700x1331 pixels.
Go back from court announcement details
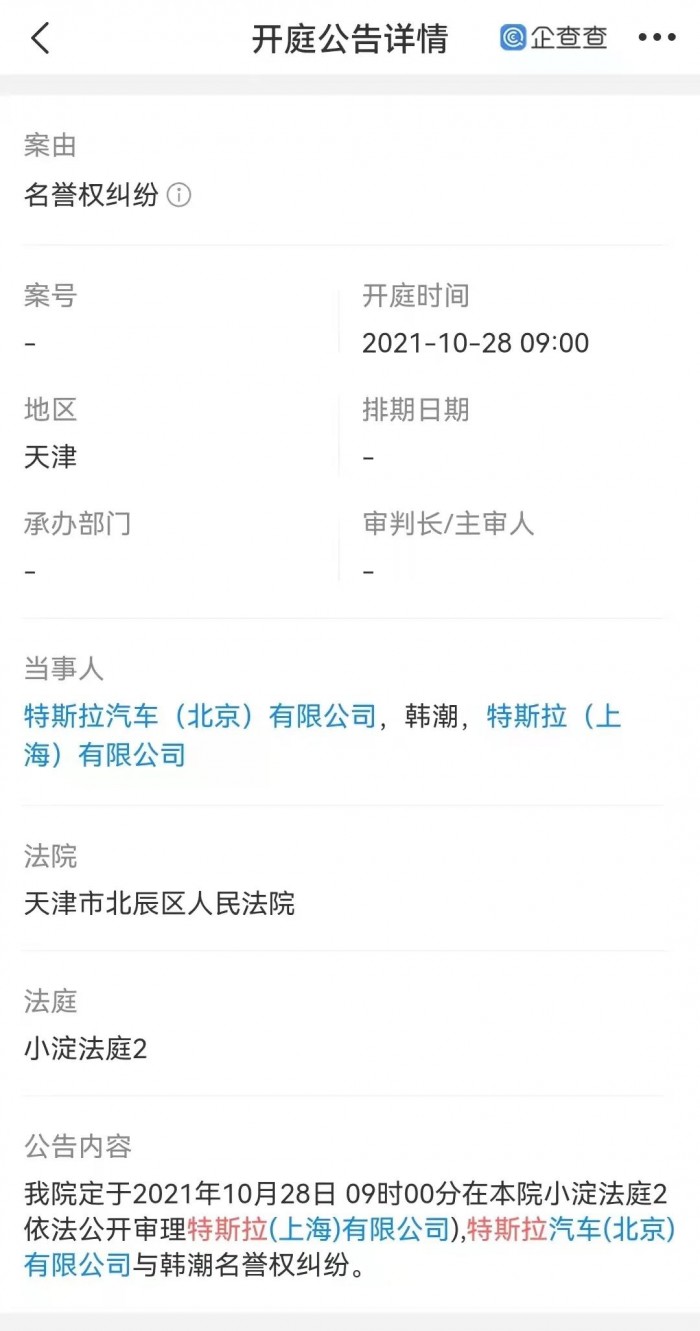pyautogui.click(x=40, y=39)
